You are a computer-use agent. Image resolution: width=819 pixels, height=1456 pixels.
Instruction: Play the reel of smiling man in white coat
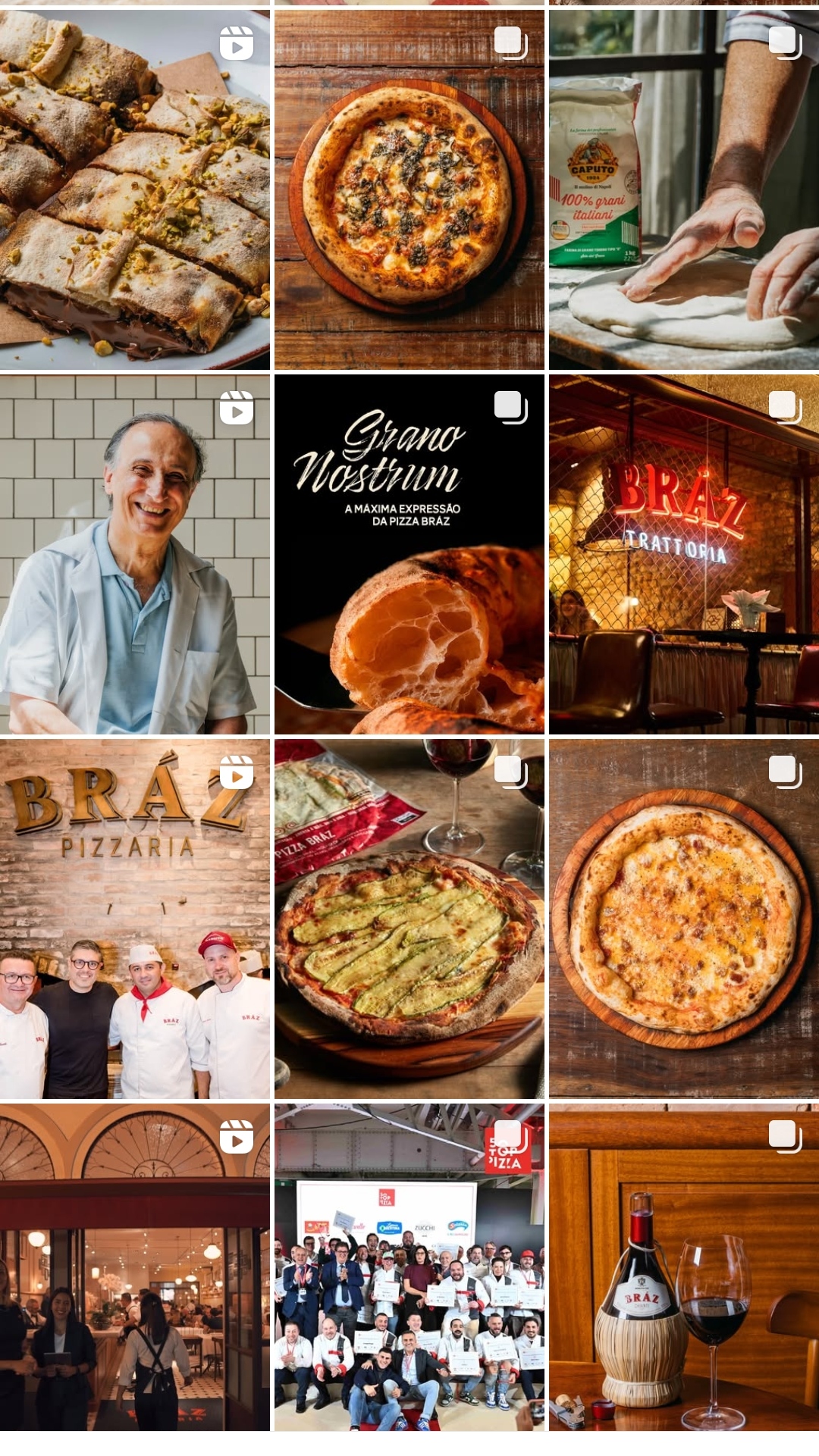tap(134, 554)
